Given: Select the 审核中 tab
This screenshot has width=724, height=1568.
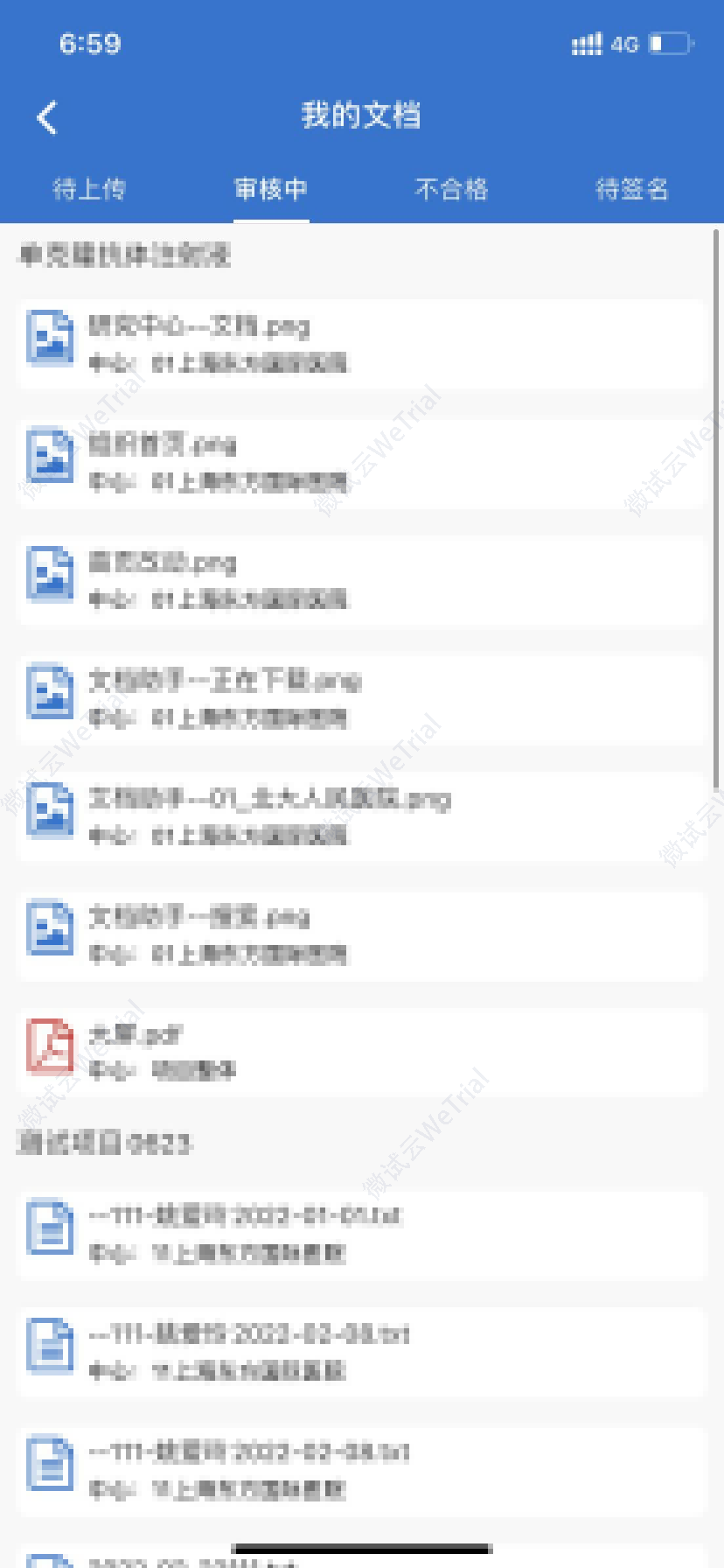Looking at the screenshot, I should [271, 189].
